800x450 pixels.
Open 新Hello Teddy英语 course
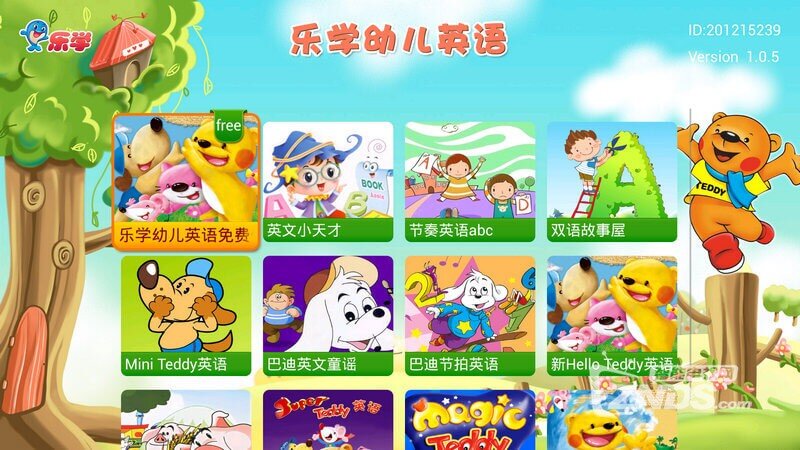pos(612,315)
